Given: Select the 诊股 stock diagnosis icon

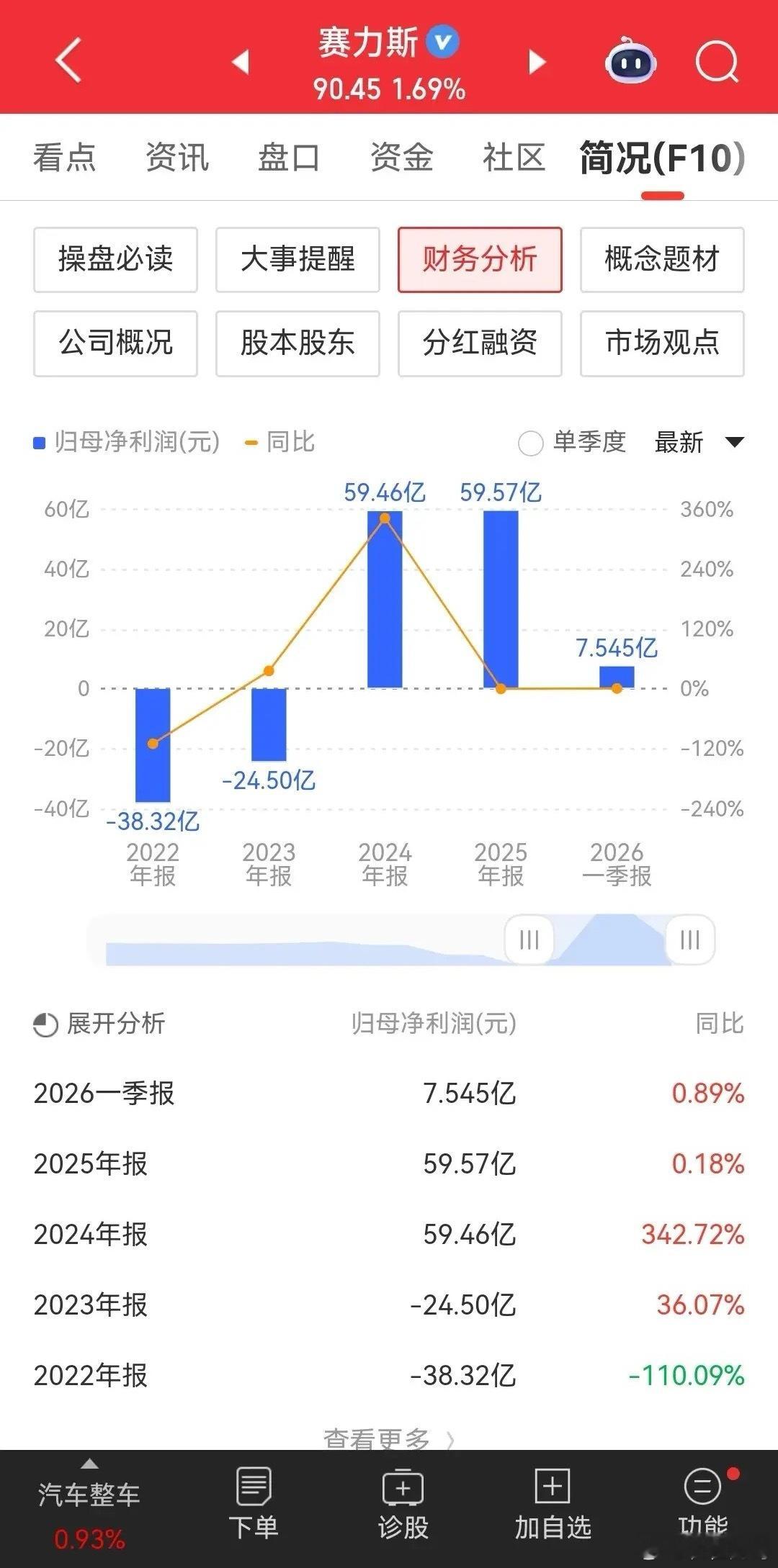Looking at the screenshot, I should [403, 1505].
